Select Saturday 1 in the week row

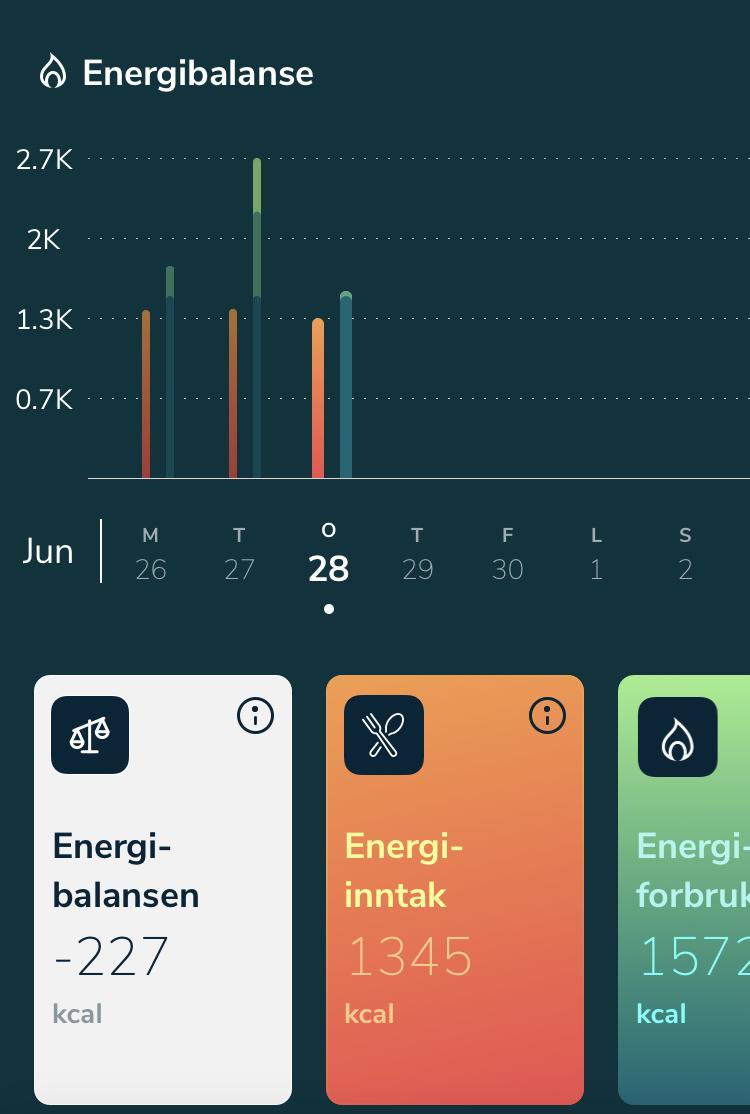596,555
